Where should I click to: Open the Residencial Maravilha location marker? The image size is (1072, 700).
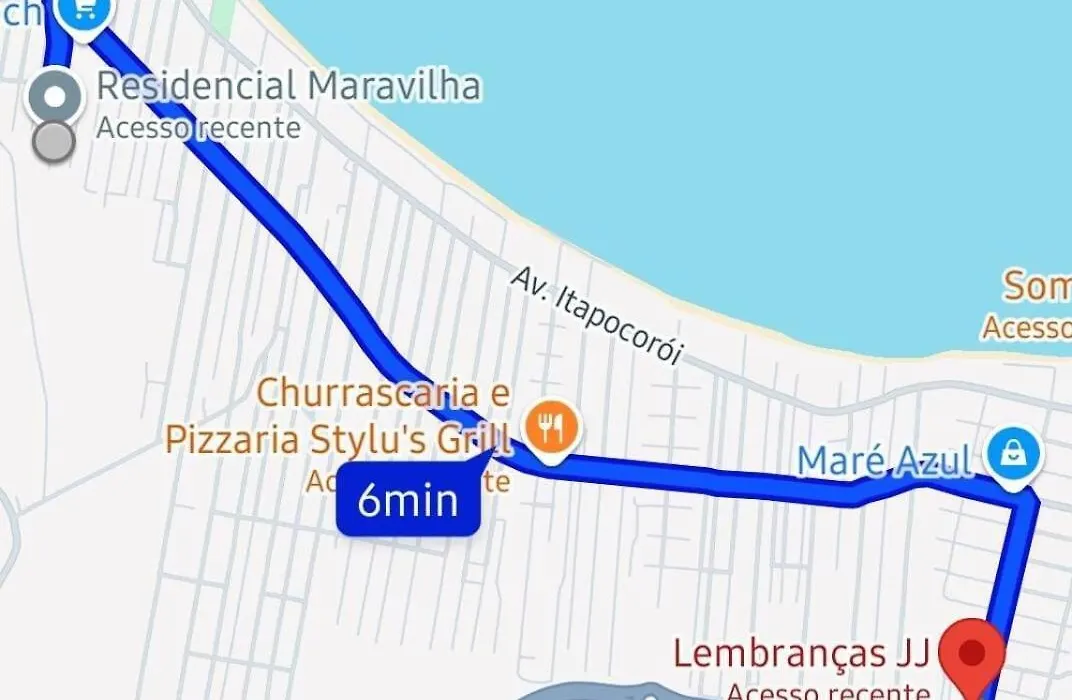pos(55,97)
